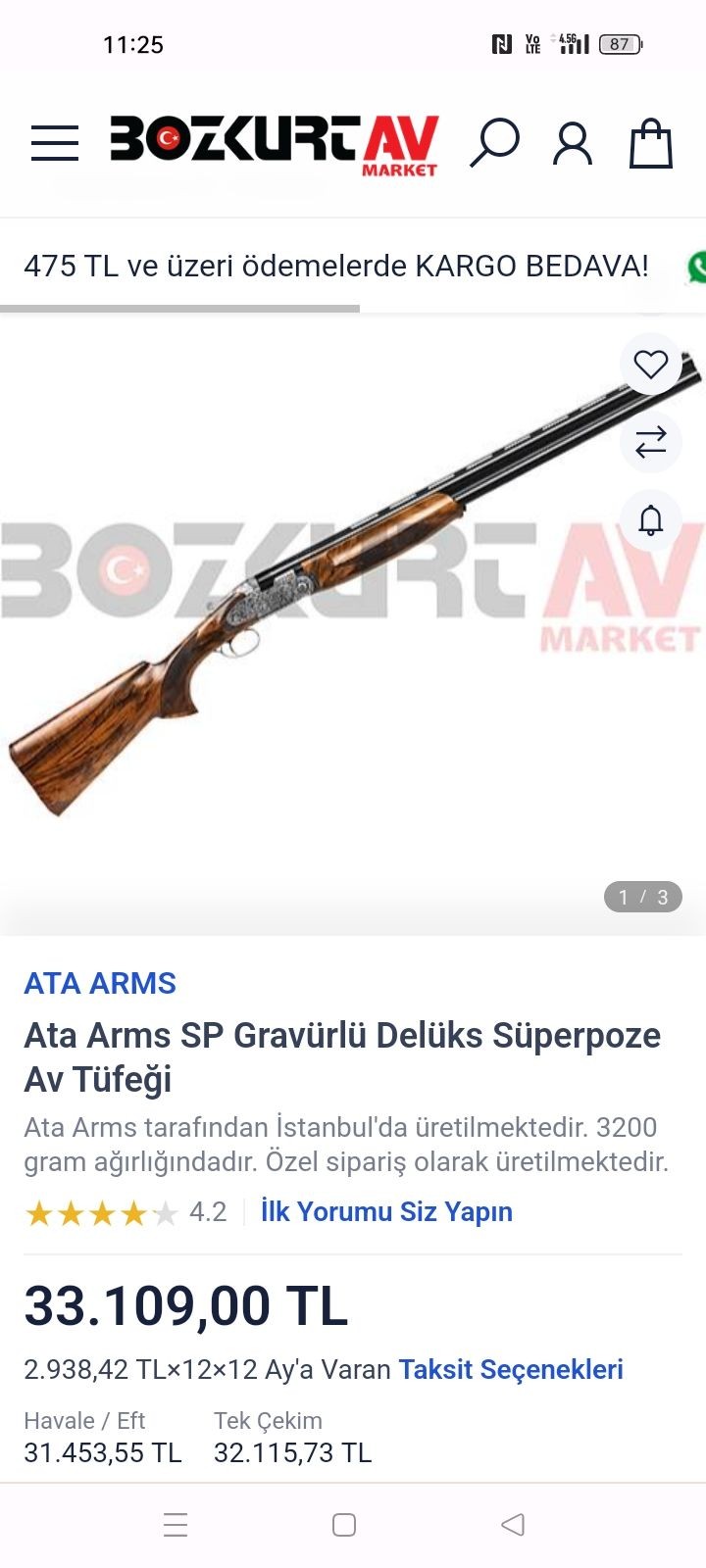
Task: Open the user account icon
Action: 573,144
